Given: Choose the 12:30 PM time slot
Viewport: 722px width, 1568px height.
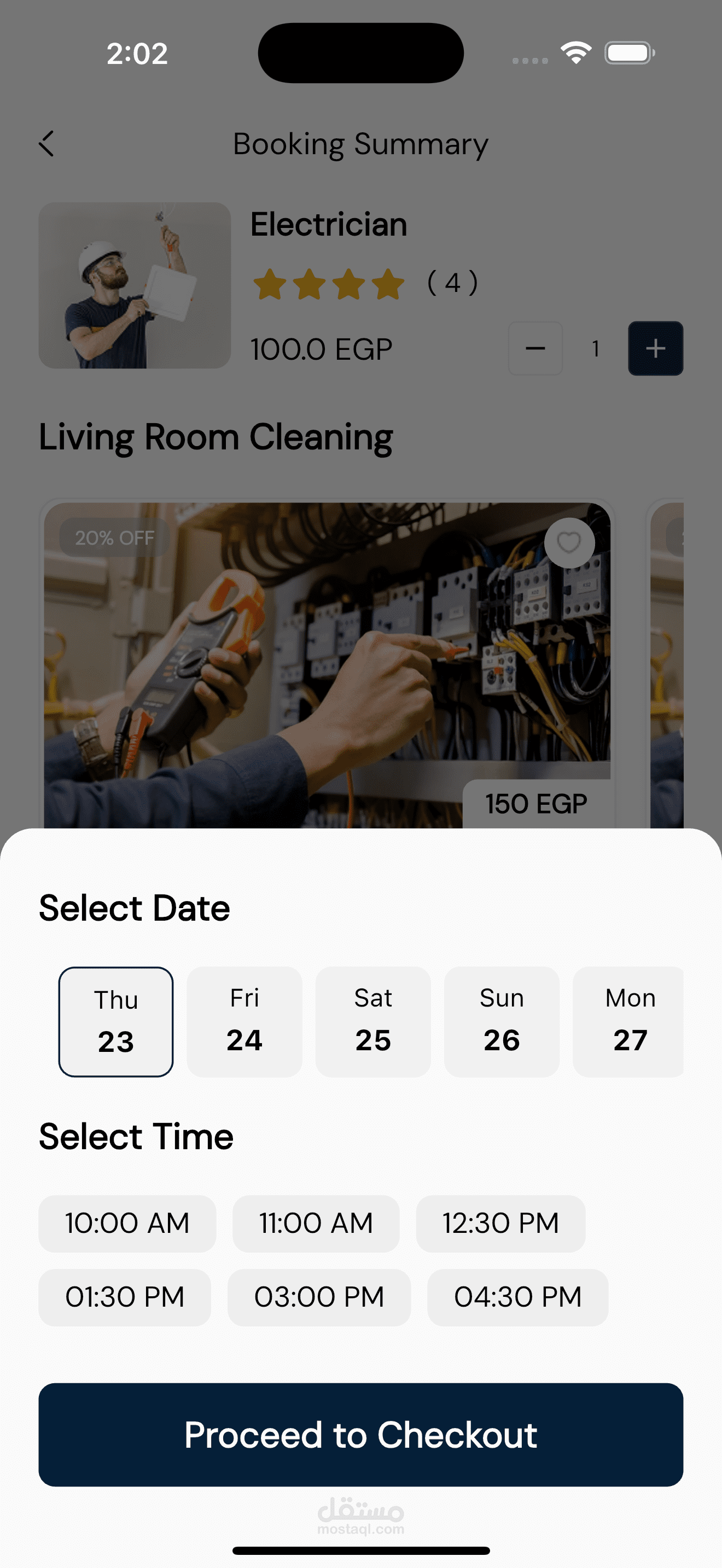Looking at the screenshot, I should point(500,1224).
